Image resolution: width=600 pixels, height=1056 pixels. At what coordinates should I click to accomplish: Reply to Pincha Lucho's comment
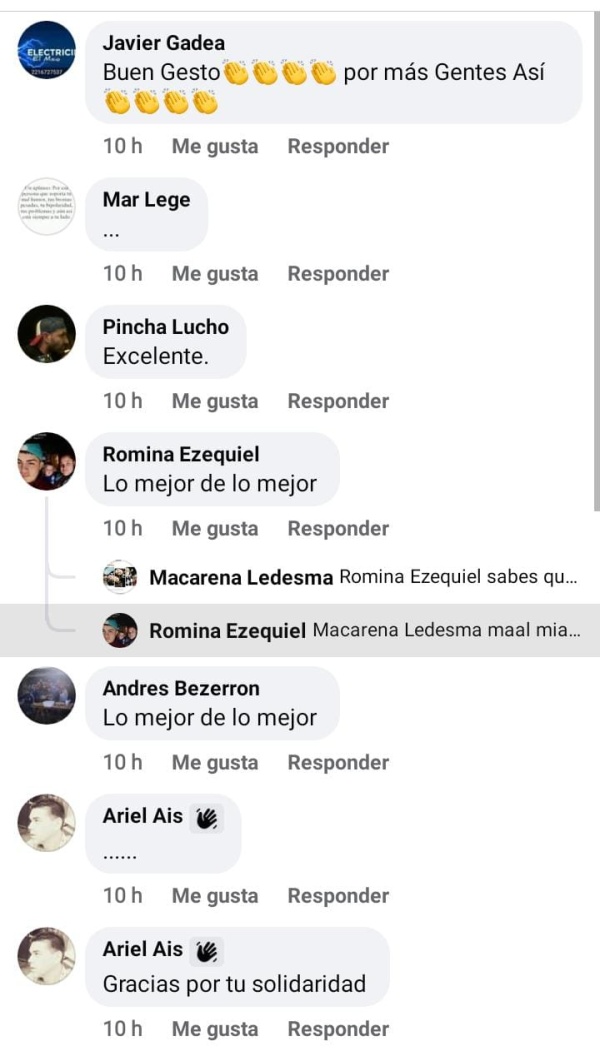click(338, 401)
